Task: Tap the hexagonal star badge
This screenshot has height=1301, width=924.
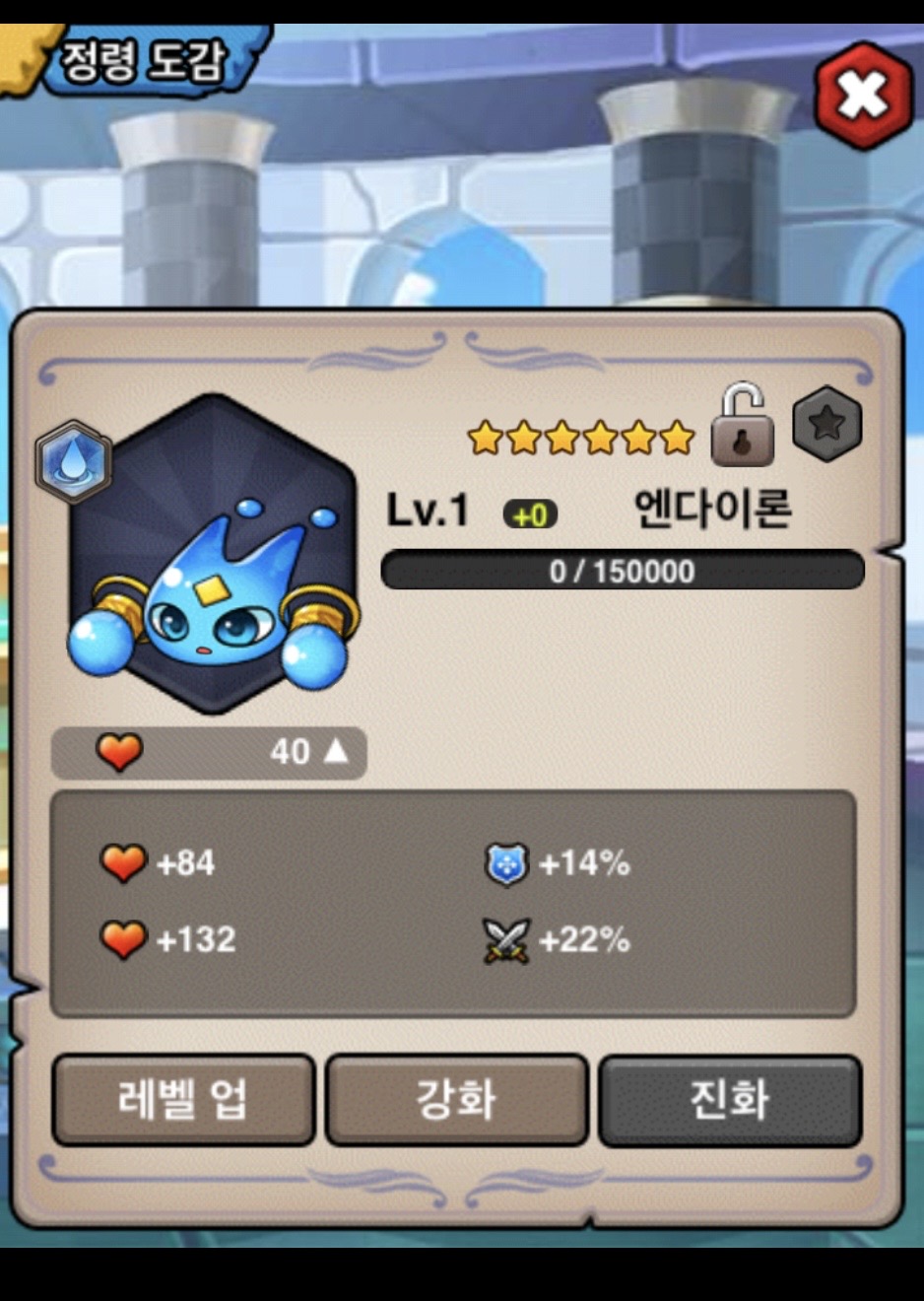Action: click(826, 424)
